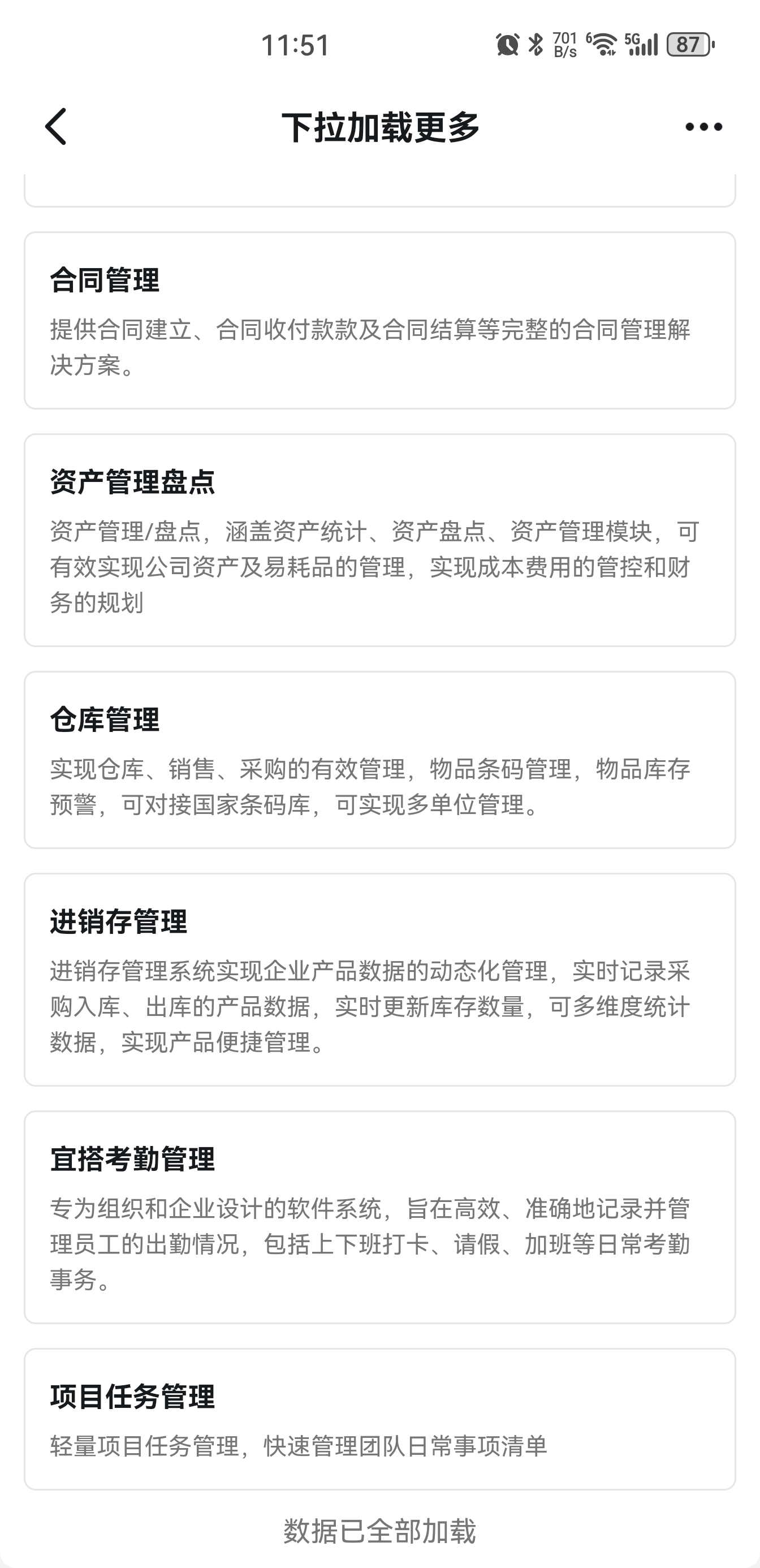Open the 合同管理 card
Viewport: 760px width, 1568px height.
(379, 320)
